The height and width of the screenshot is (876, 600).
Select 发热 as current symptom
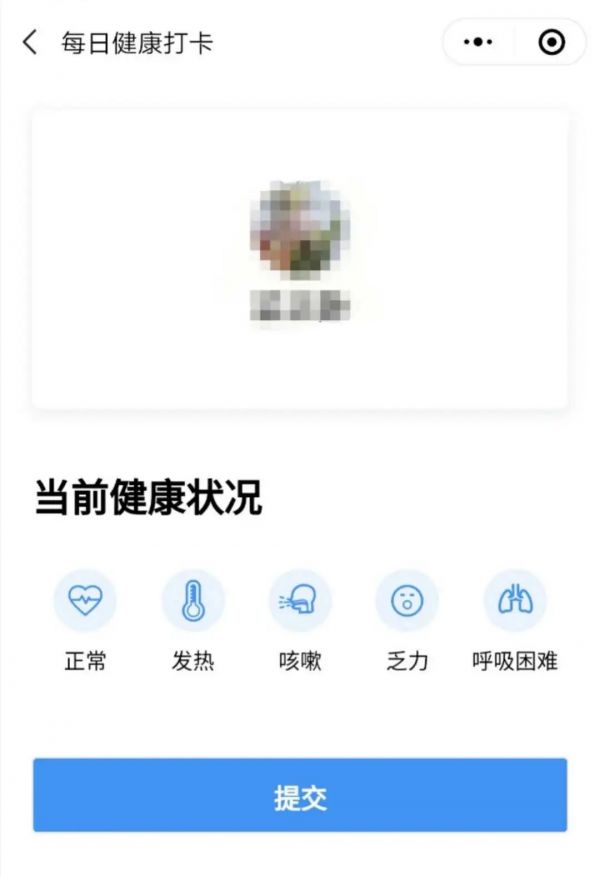192,602
